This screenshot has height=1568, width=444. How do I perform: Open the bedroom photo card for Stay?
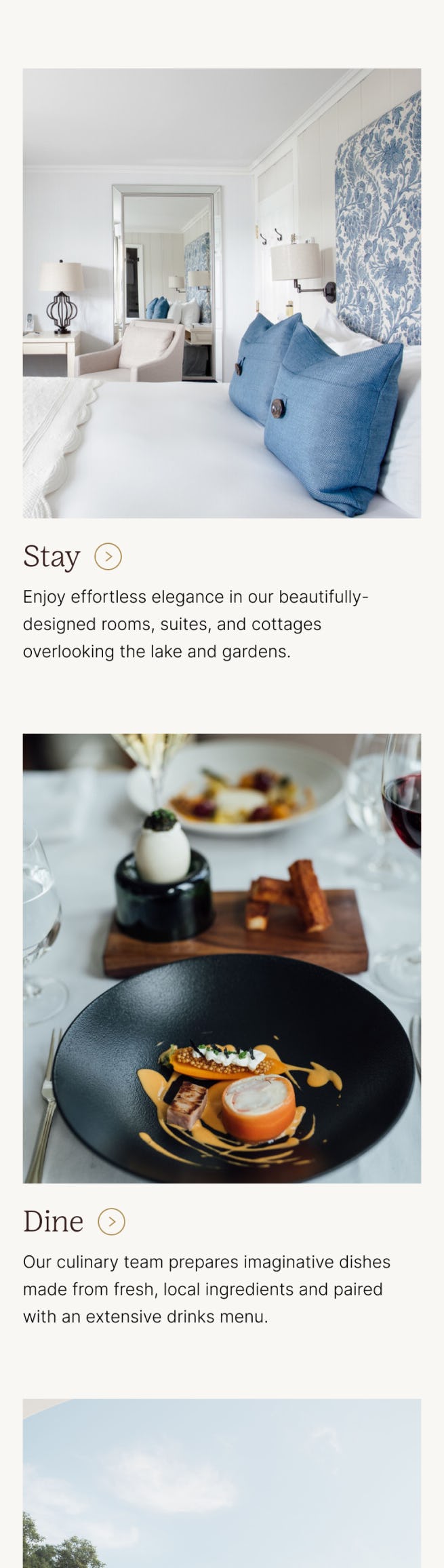click(x=222, y=293)
